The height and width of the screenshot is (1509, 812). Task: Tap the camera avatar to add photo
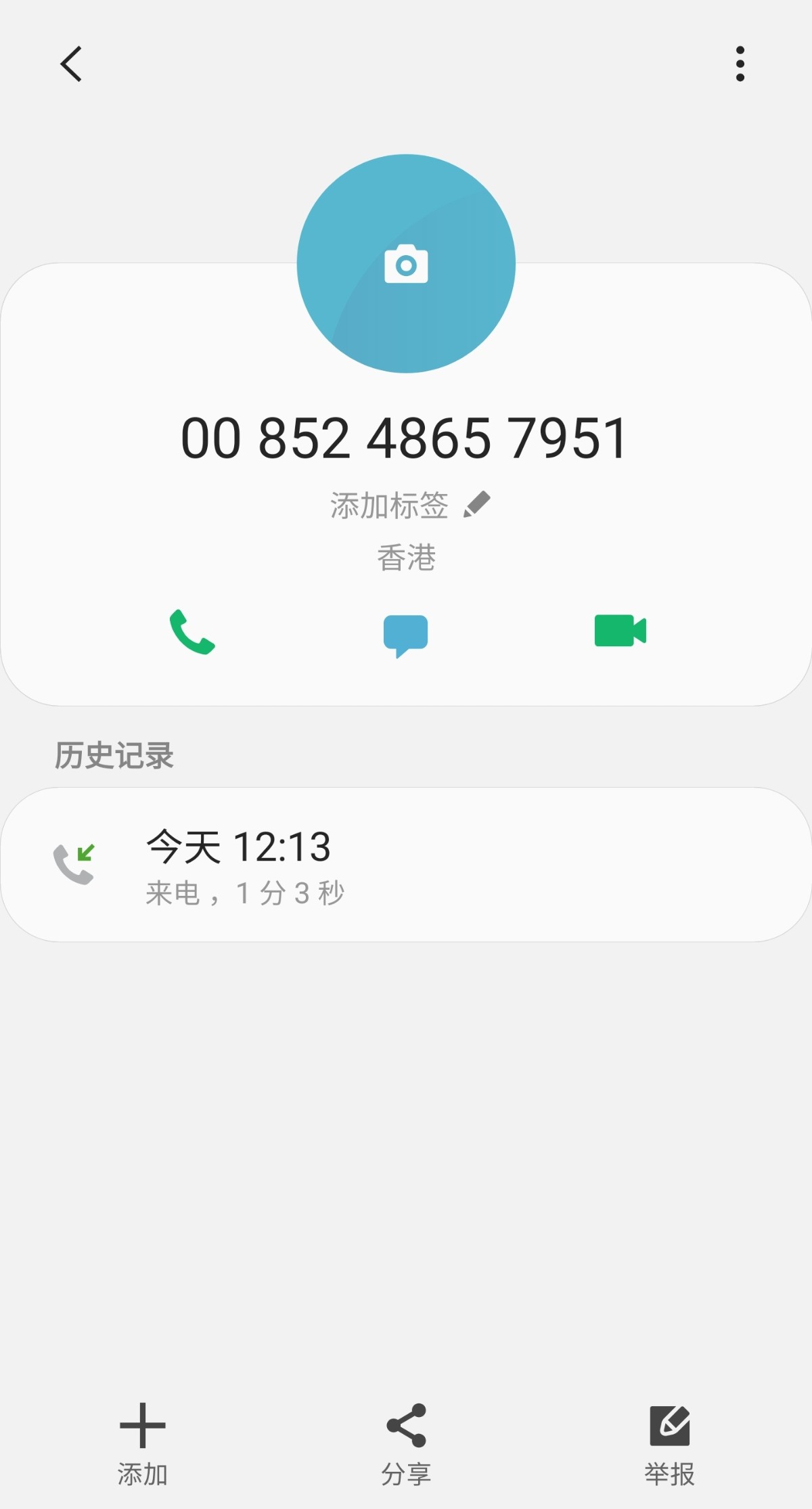tap(406, 263)
